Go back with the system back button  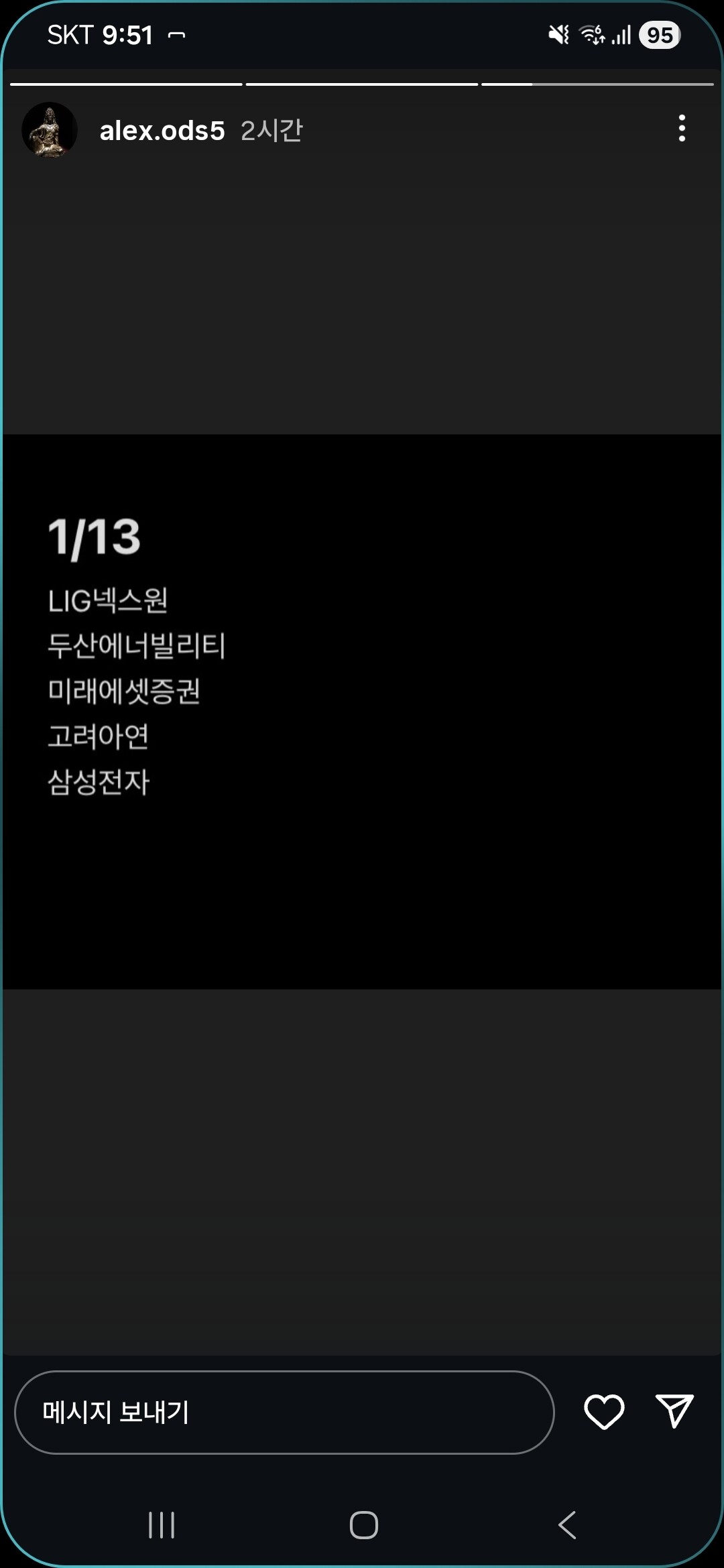[x=567, y=1525]
